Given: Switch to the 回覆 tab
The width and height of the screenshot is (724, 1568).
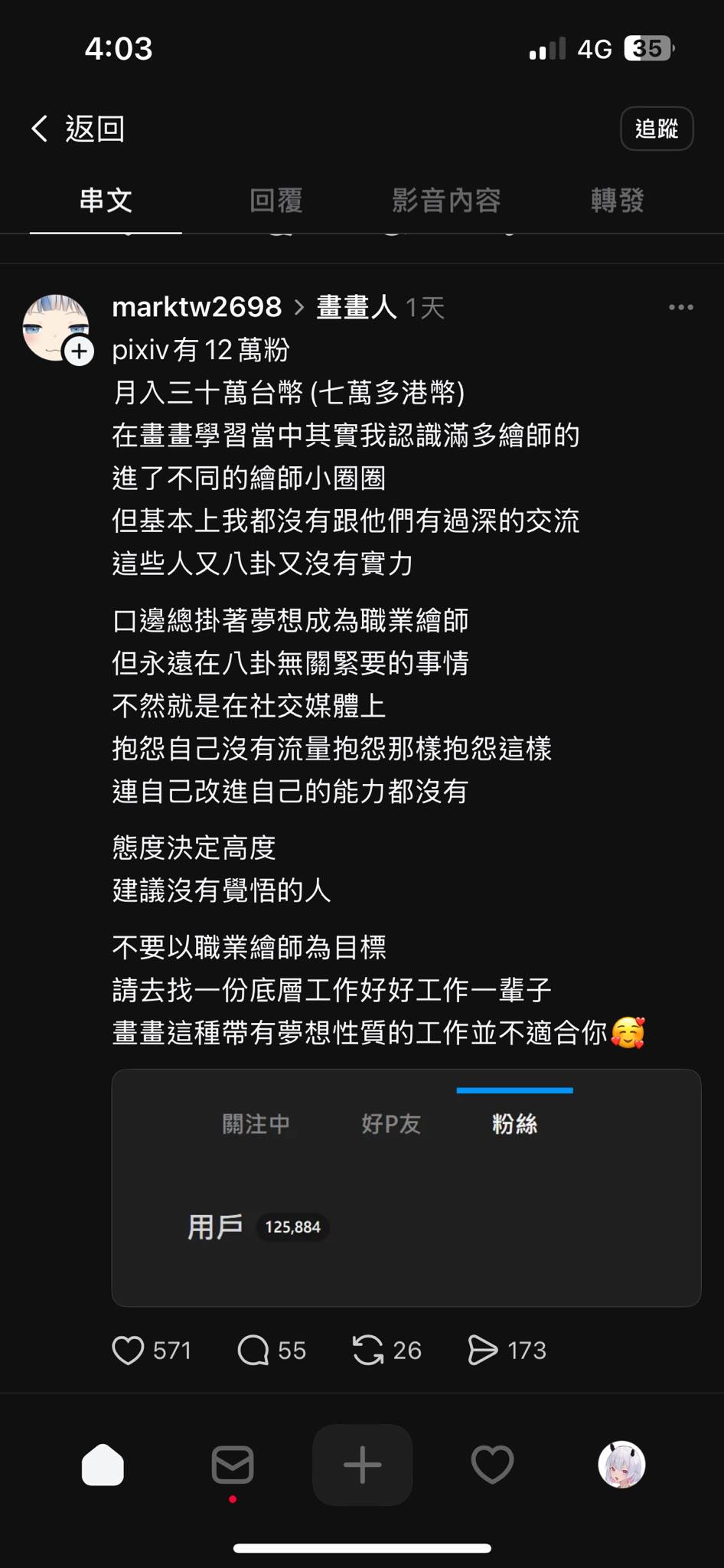Looking at the screenshot, I should (276, 201).
